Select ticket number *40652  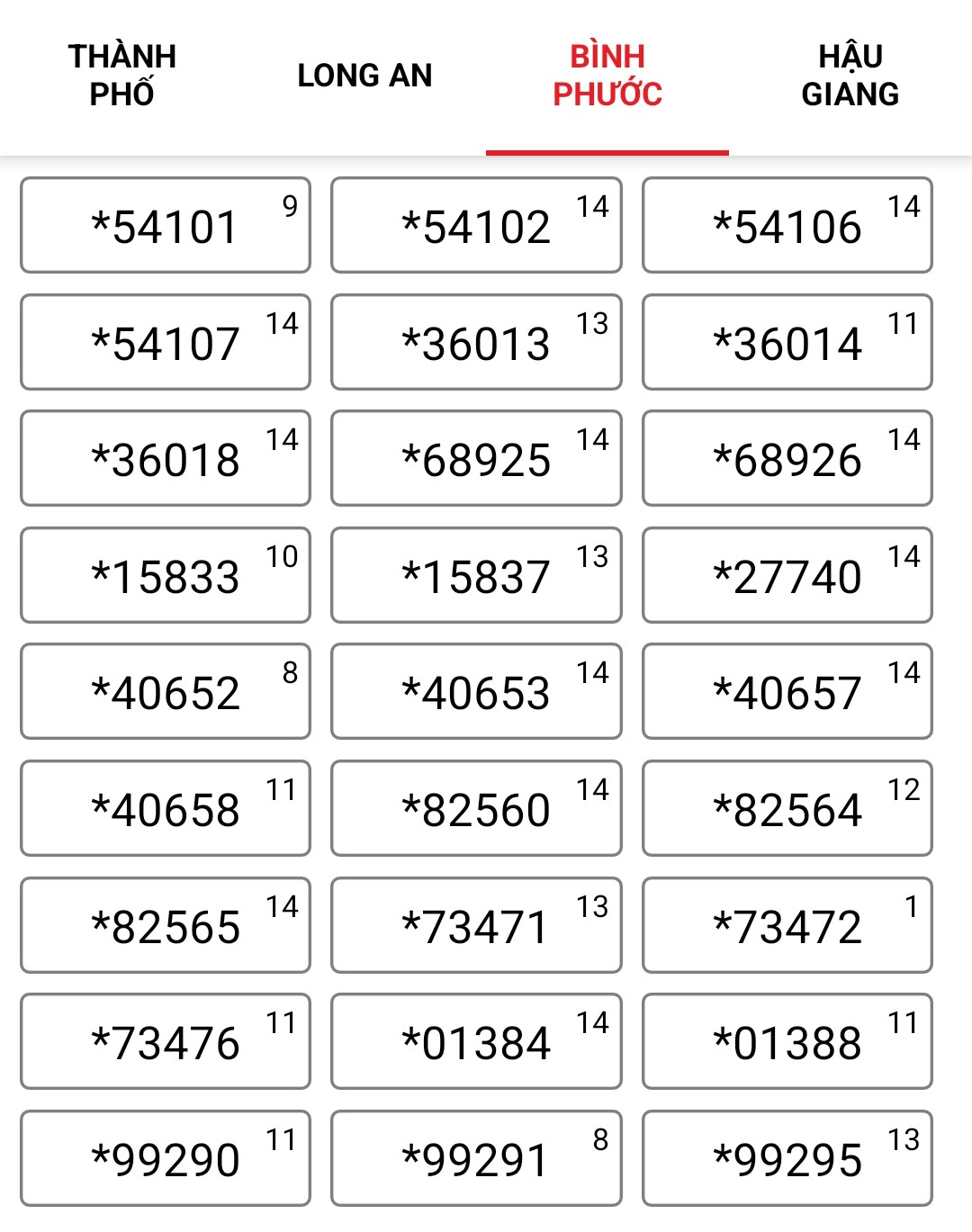[166, 692]
